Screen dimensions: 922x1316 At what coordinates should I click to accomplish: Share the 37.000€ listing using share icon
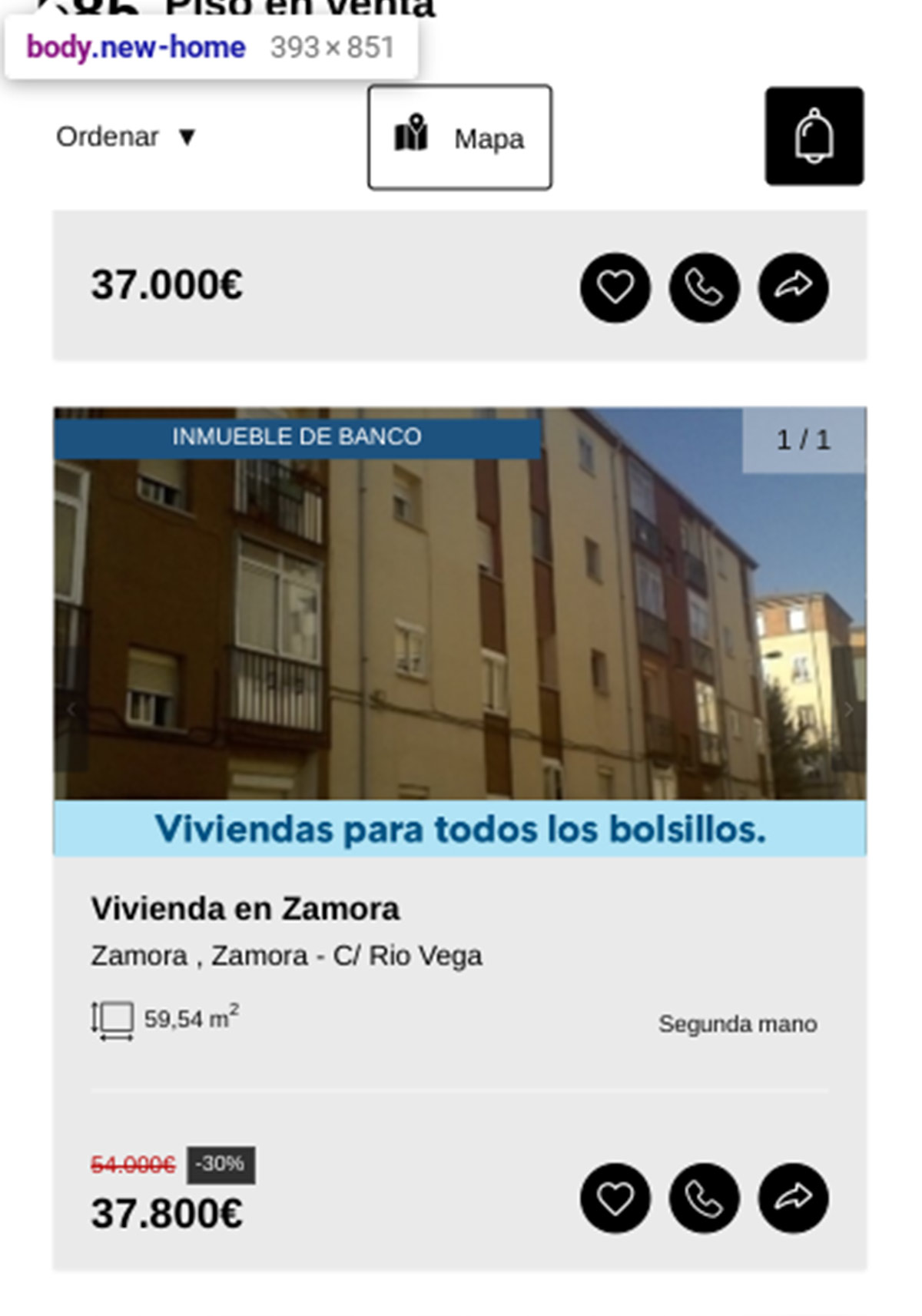coord(793,286)
